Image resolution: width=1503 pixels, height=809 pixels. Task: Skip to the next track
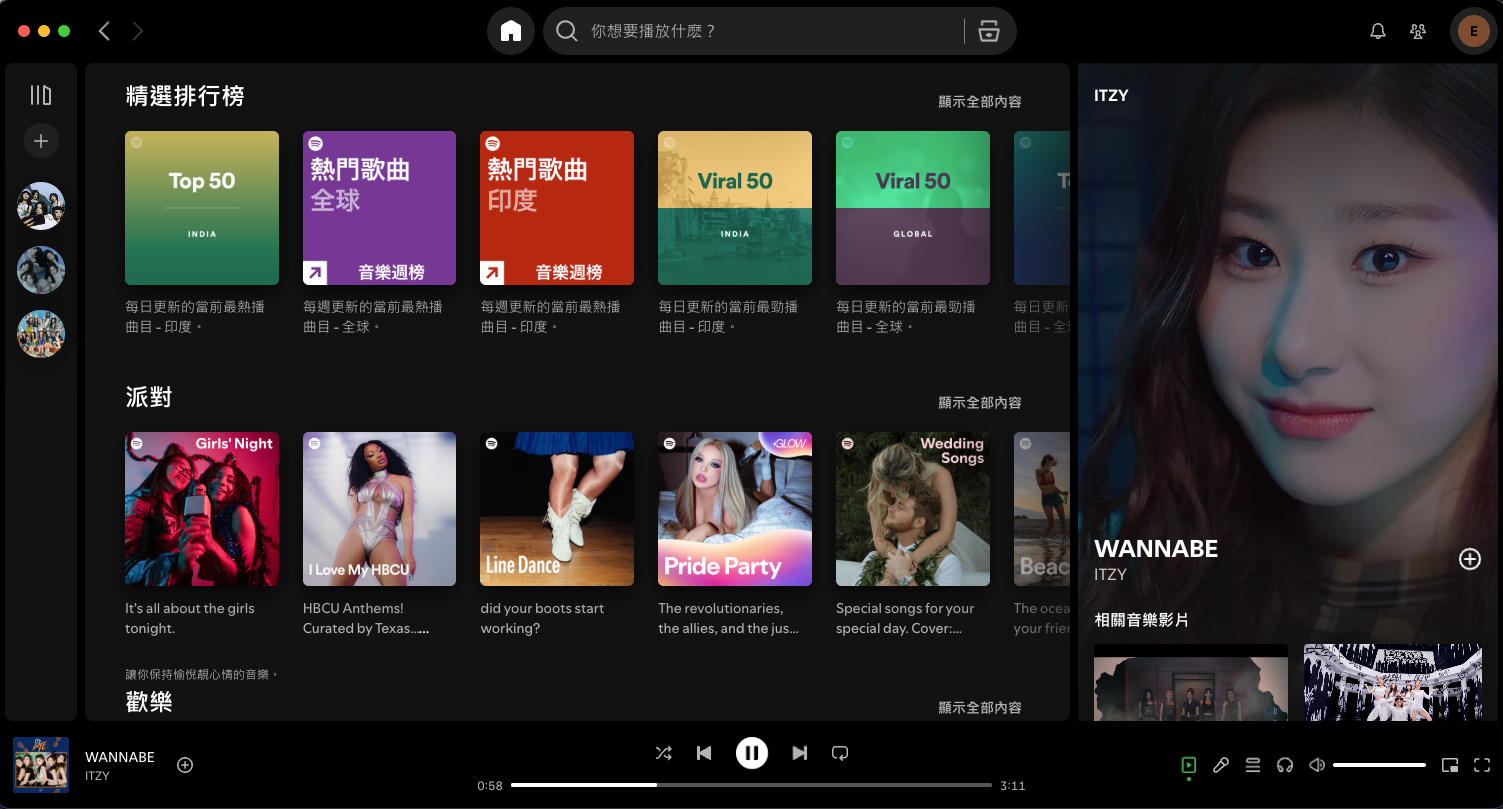799,753
